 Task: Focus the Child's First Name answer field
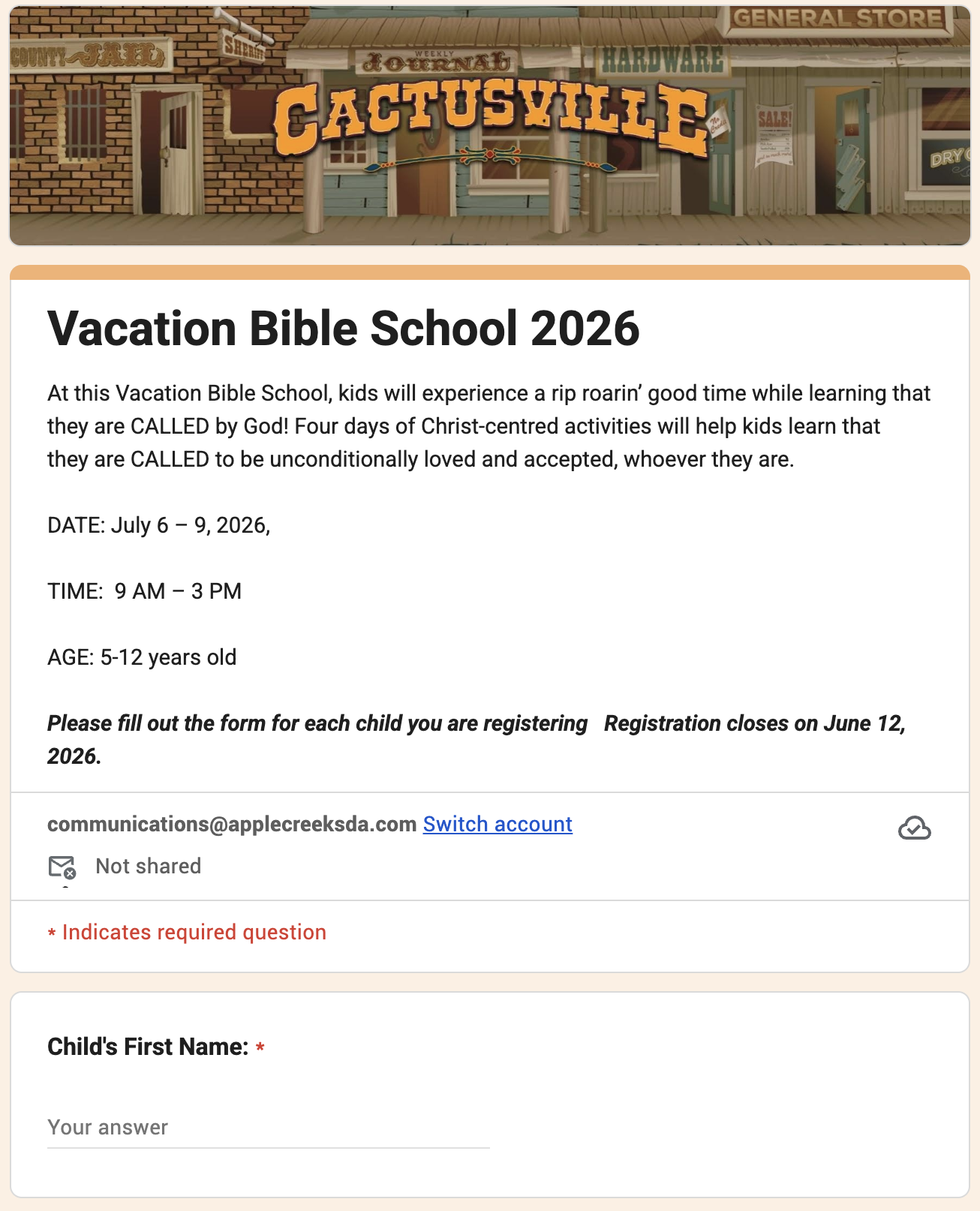pos(268,1128)
